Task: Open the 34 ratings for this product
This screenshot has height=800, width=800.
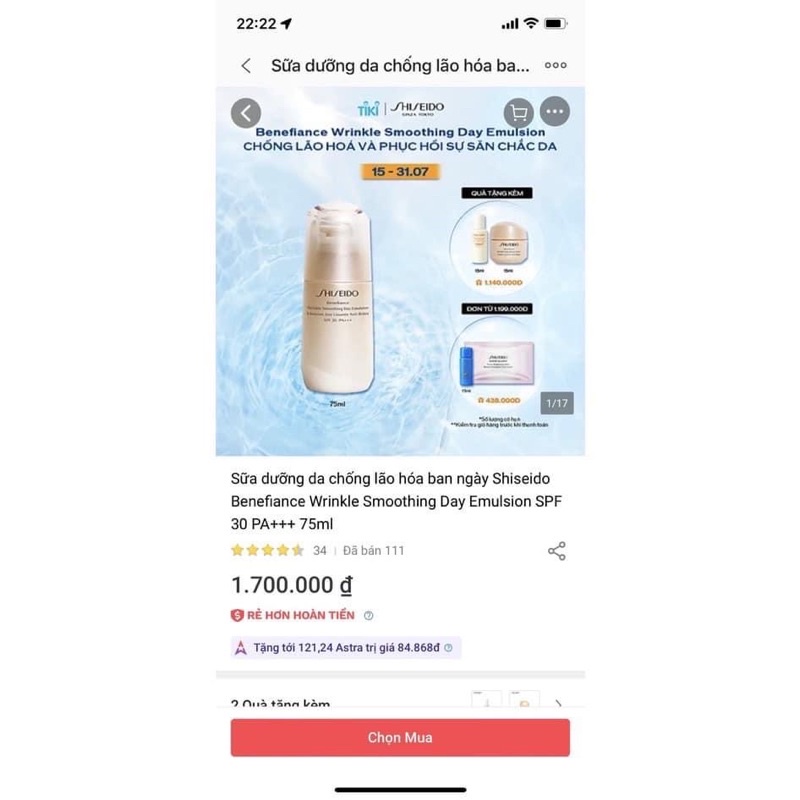Action: pyautogui.click(x=319, y=550)
